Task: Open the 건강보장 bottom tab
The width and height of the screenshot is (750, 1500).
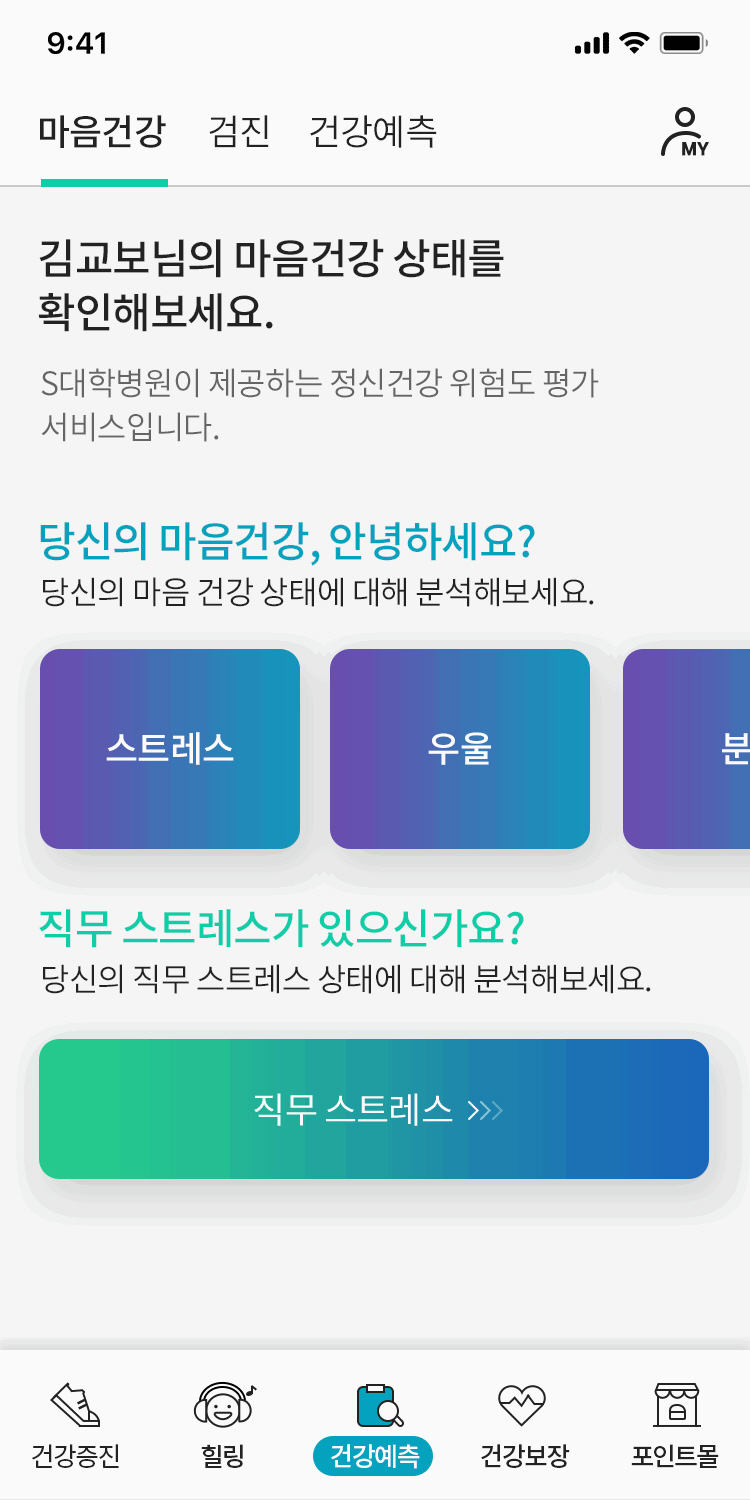Action: [x=523, y=1424]
